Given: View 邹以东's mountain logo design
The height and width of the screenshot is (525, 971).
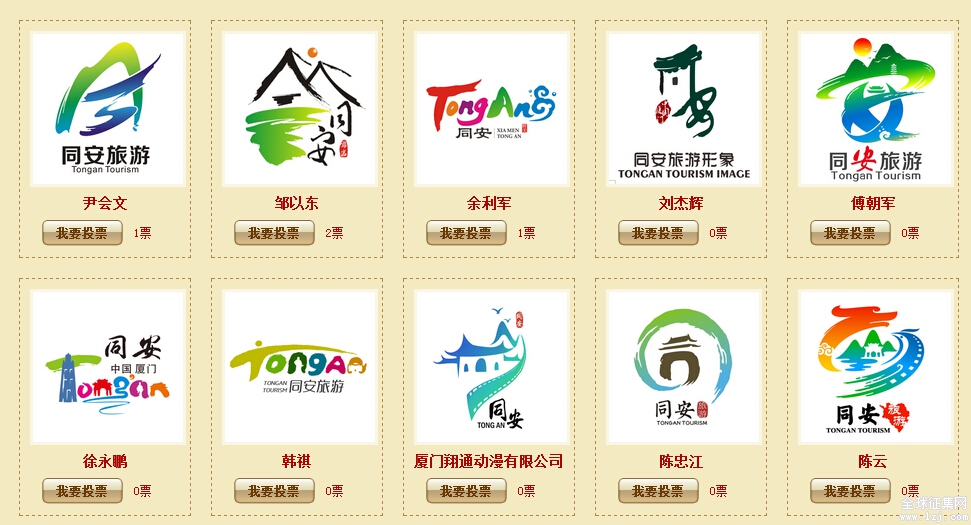Looking at the screenshot, I should [299, 109].
